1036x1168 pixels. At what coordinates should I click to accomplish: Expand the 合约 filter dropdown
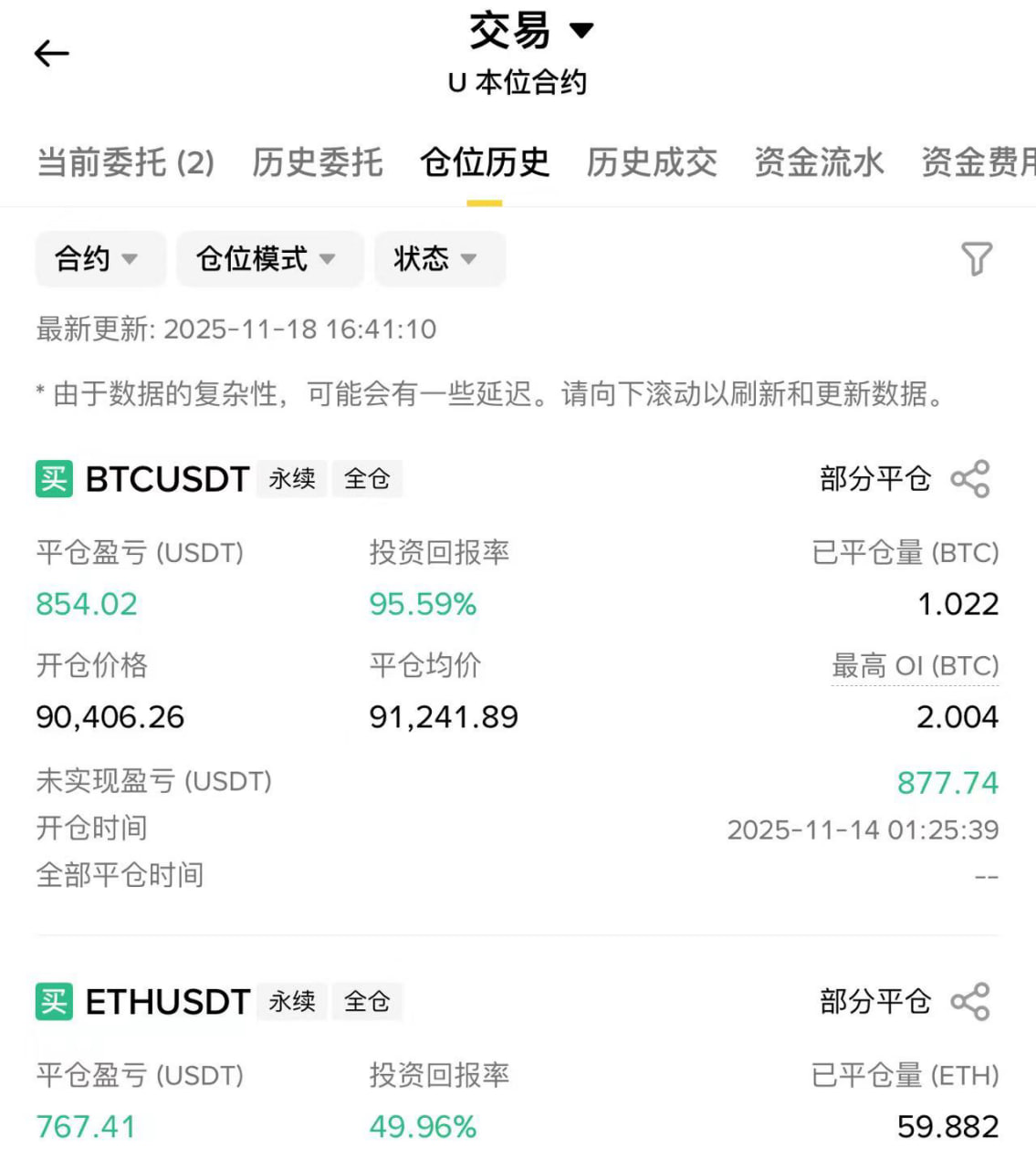coord(99,259)
